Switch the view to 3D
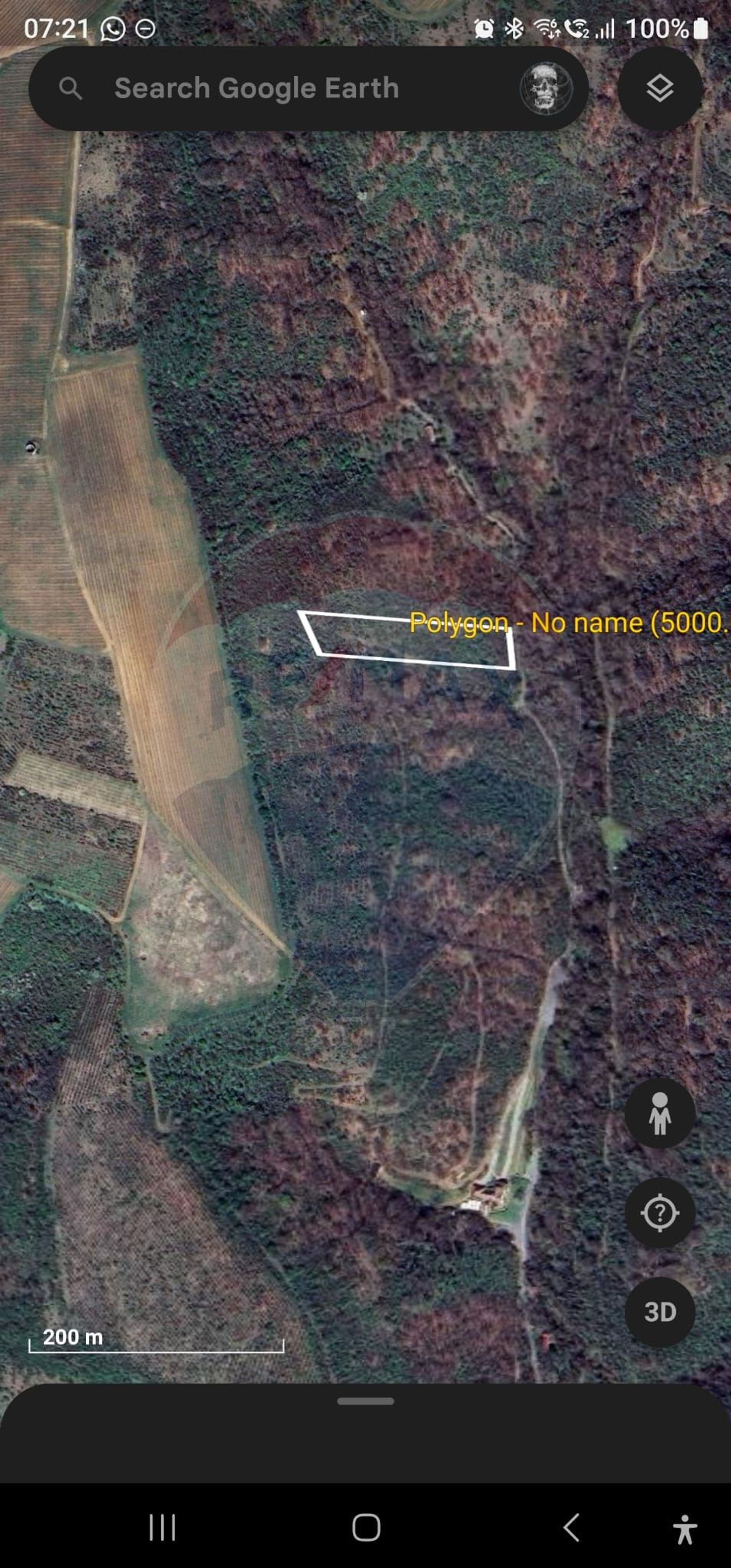Image resolution: width=731 pixels, height=1568 pixels. (x=660, y=1312)
